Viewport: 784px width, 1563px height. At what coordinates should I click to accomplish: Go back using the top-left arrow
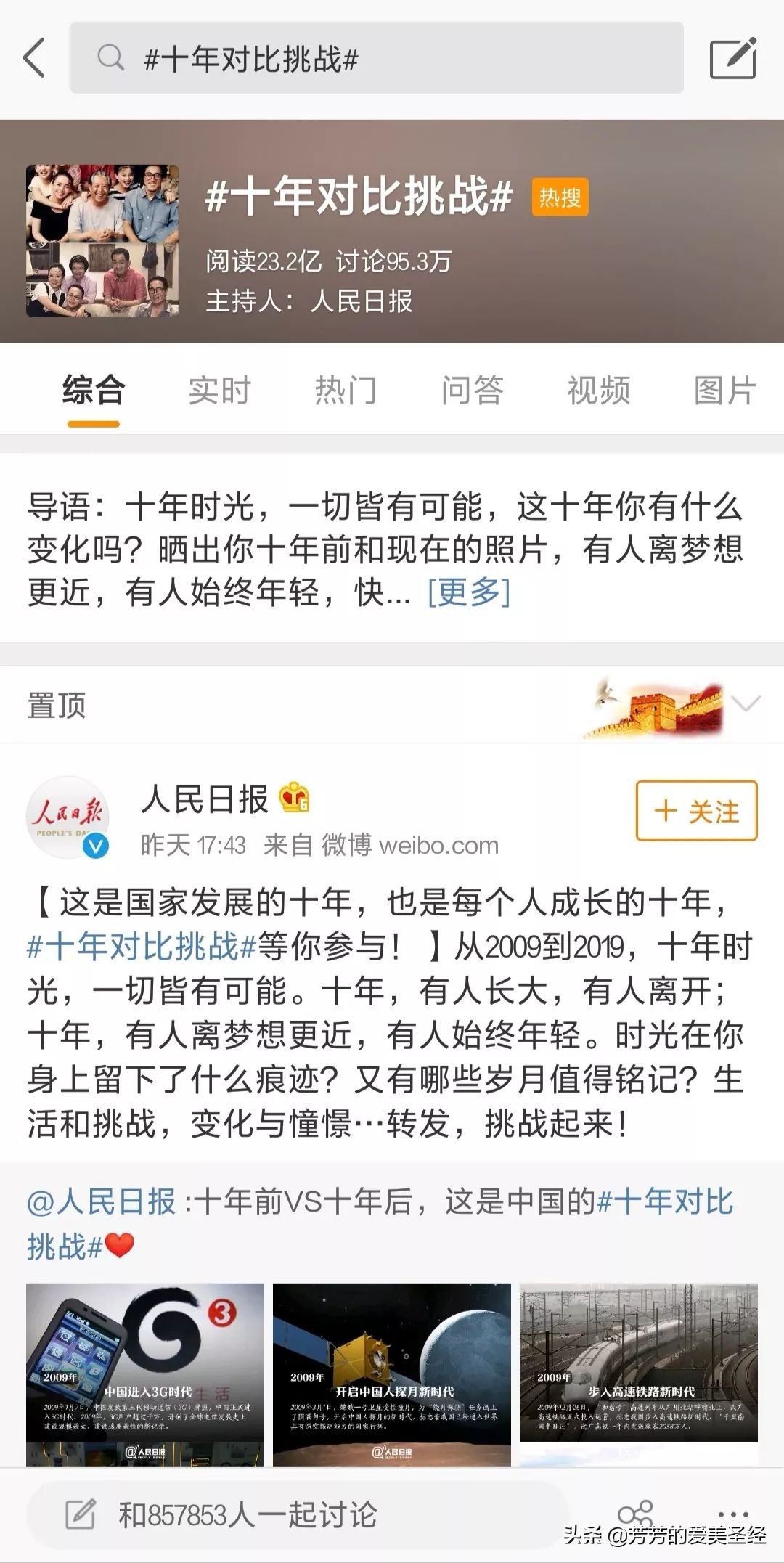[35, 58]
